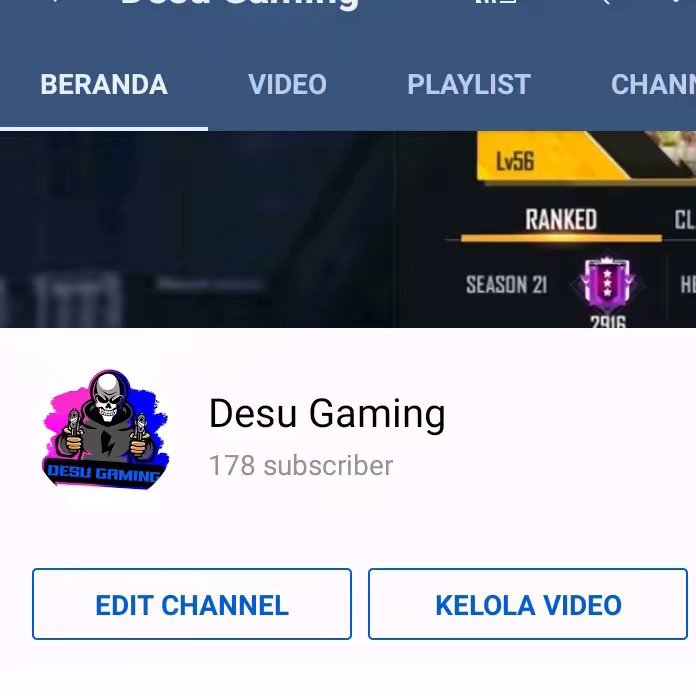Switch to the Beranda tab
The image size is (696, 696).
[x=104, y=85]
